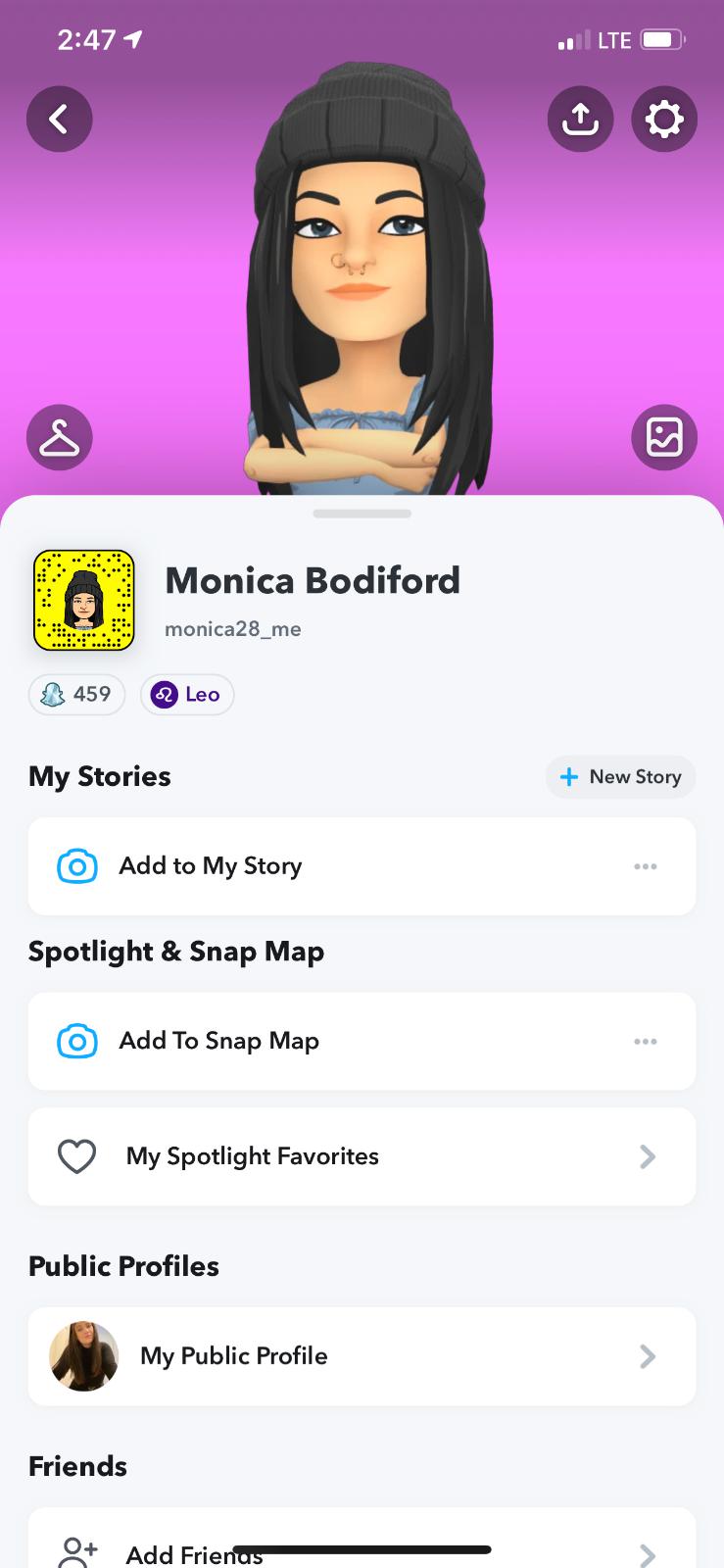Tap the 459 Snap score chip
Image resolution: width=724 pixels, height=1568 pixels.
pyautogui.click(x=77, y=695)
